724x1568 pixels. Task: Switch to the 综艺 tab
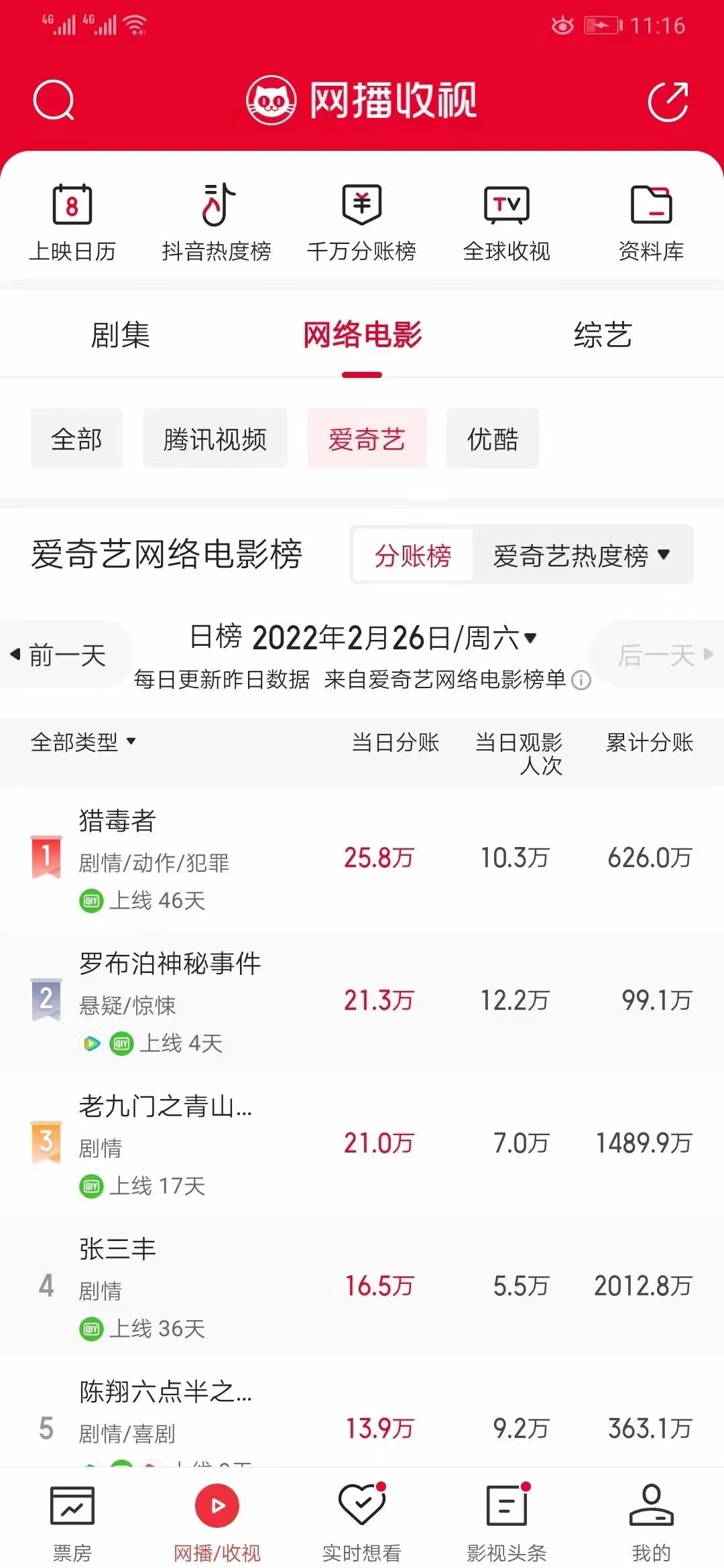pos(603,334)
